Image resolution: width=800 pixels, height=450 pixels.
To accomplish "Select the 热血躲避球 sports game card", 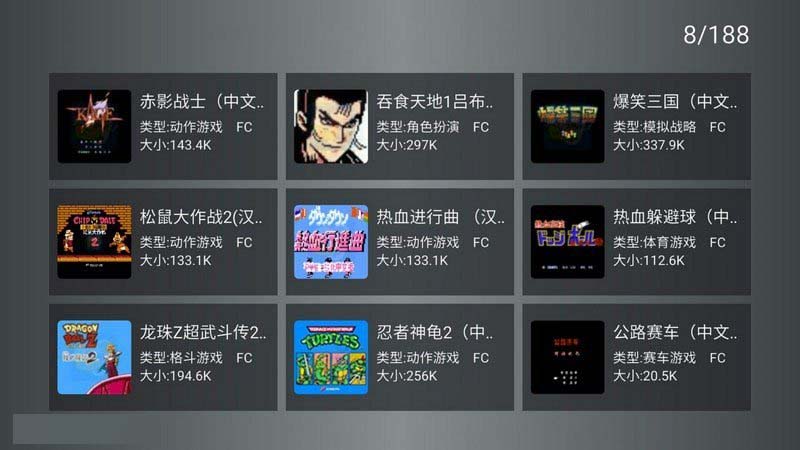I will (636, 241).
